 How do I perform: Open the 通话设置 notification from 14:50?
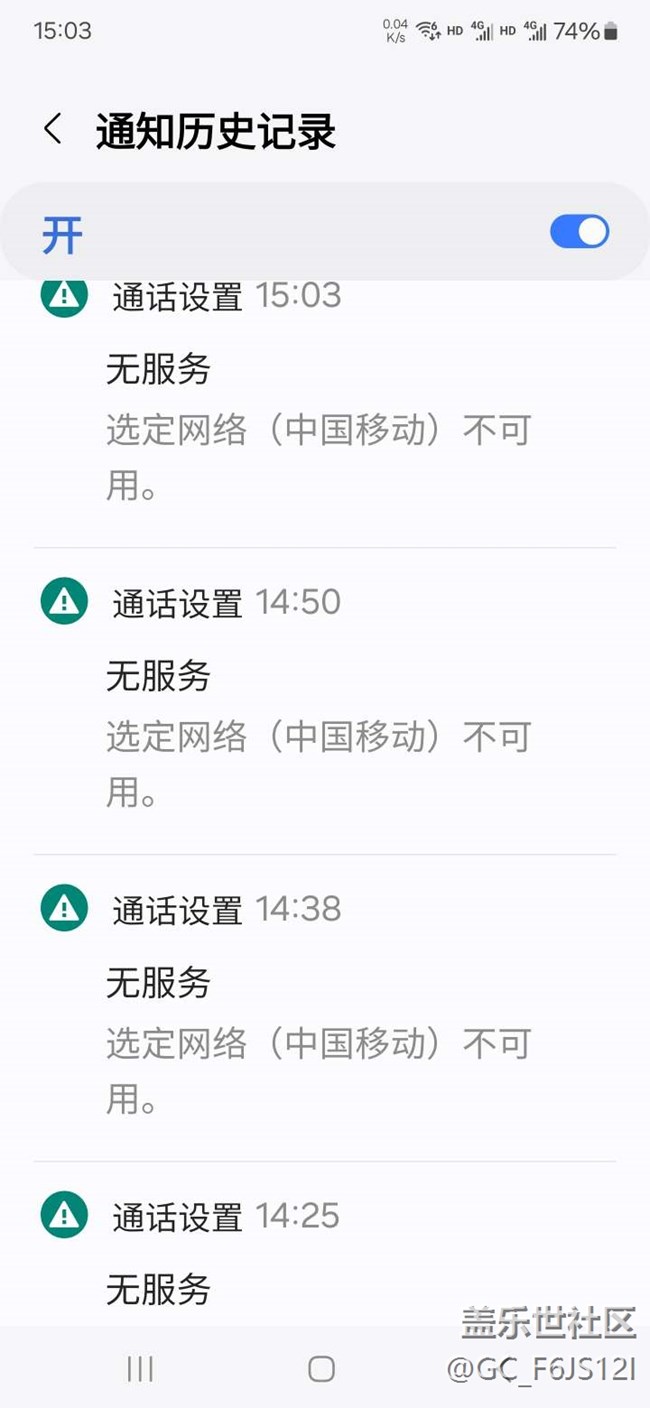(x=320, y=700)
